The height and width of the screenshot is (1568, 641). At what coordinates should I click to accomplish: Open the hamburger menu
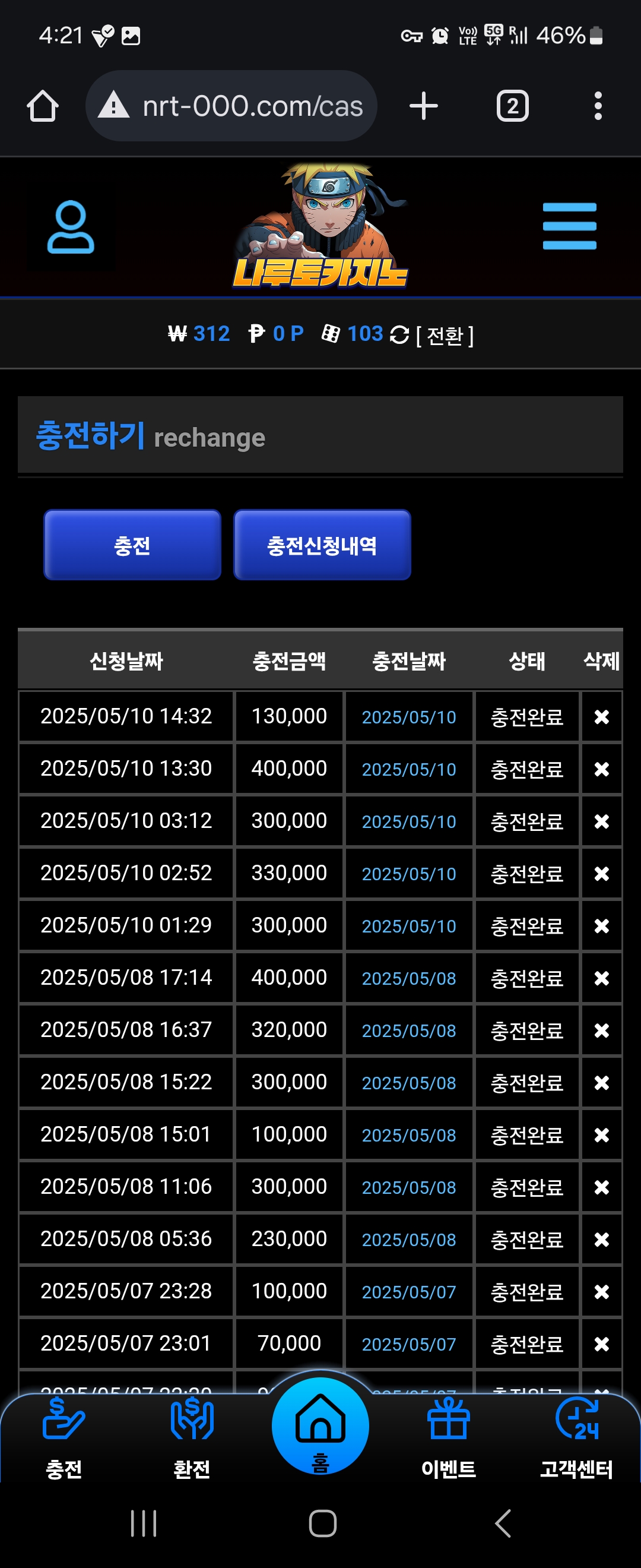(x=569, y=226)
